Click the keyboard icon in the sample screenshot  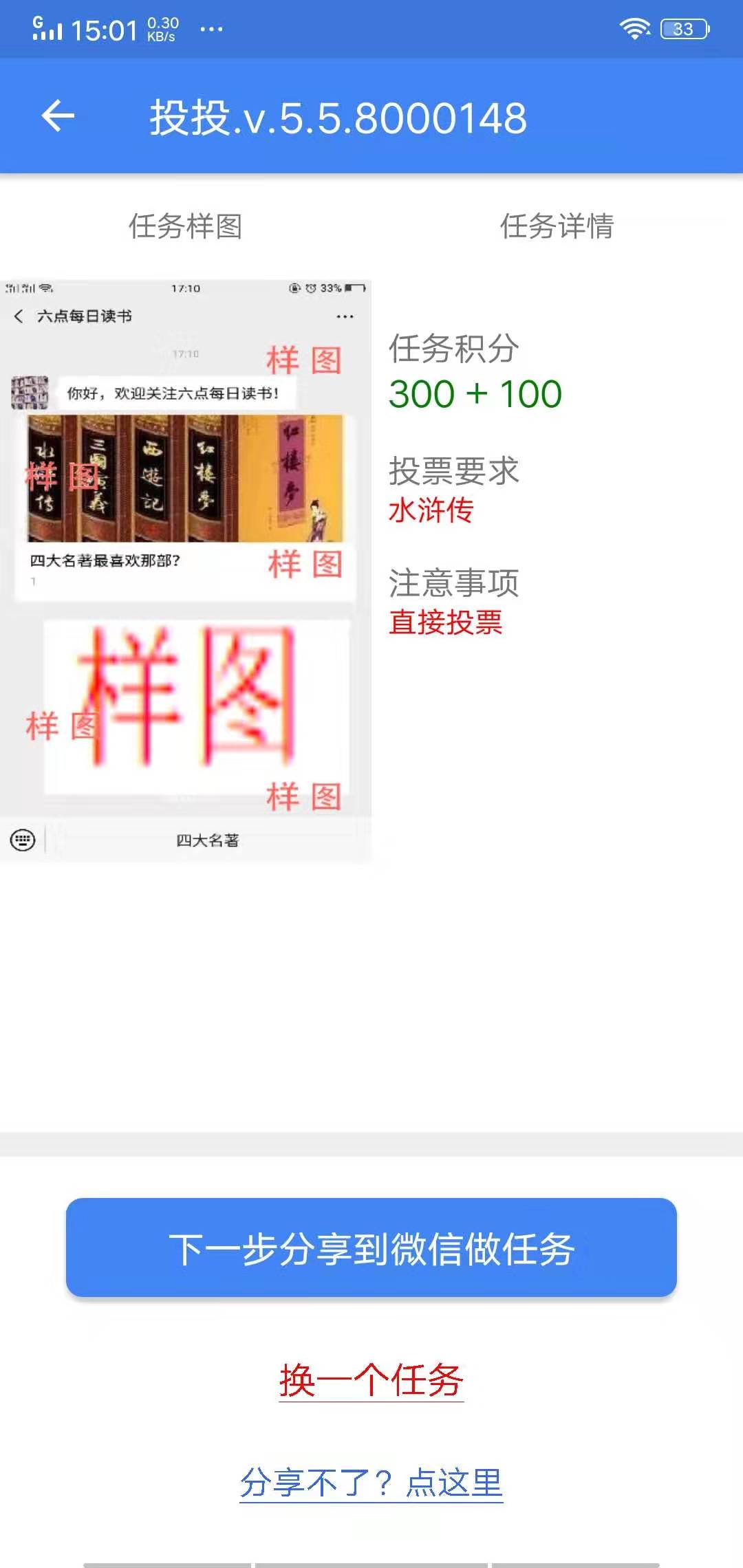click(23, 840)
